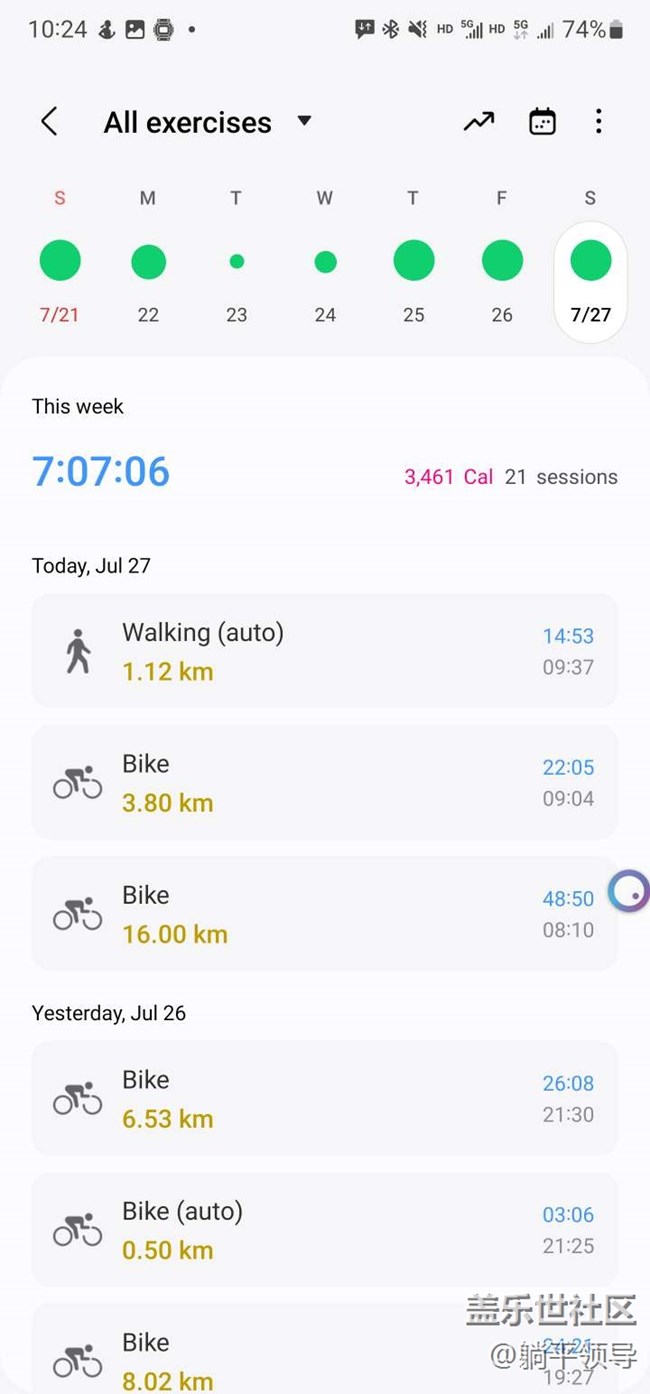The image size is (650, 1394).
Task: Open the 3.80 km Bike session
Action: (x=324, y=782)
